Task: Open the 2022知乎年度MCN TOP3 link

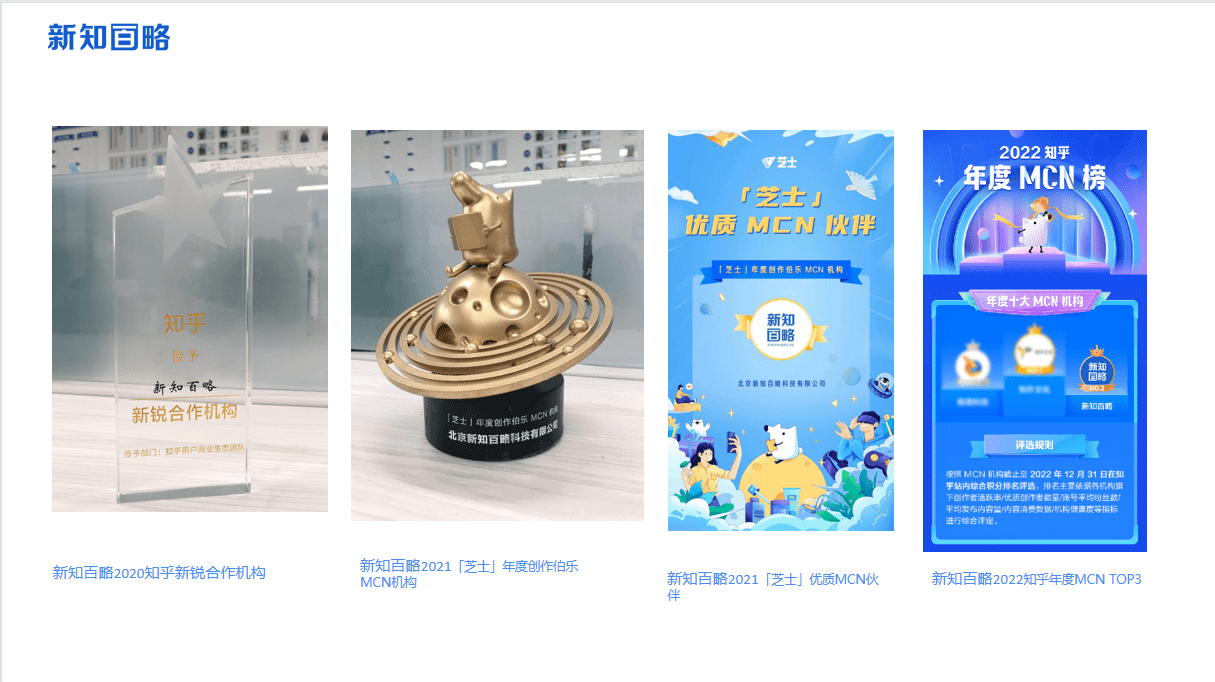Action: tap(1036, 579)
